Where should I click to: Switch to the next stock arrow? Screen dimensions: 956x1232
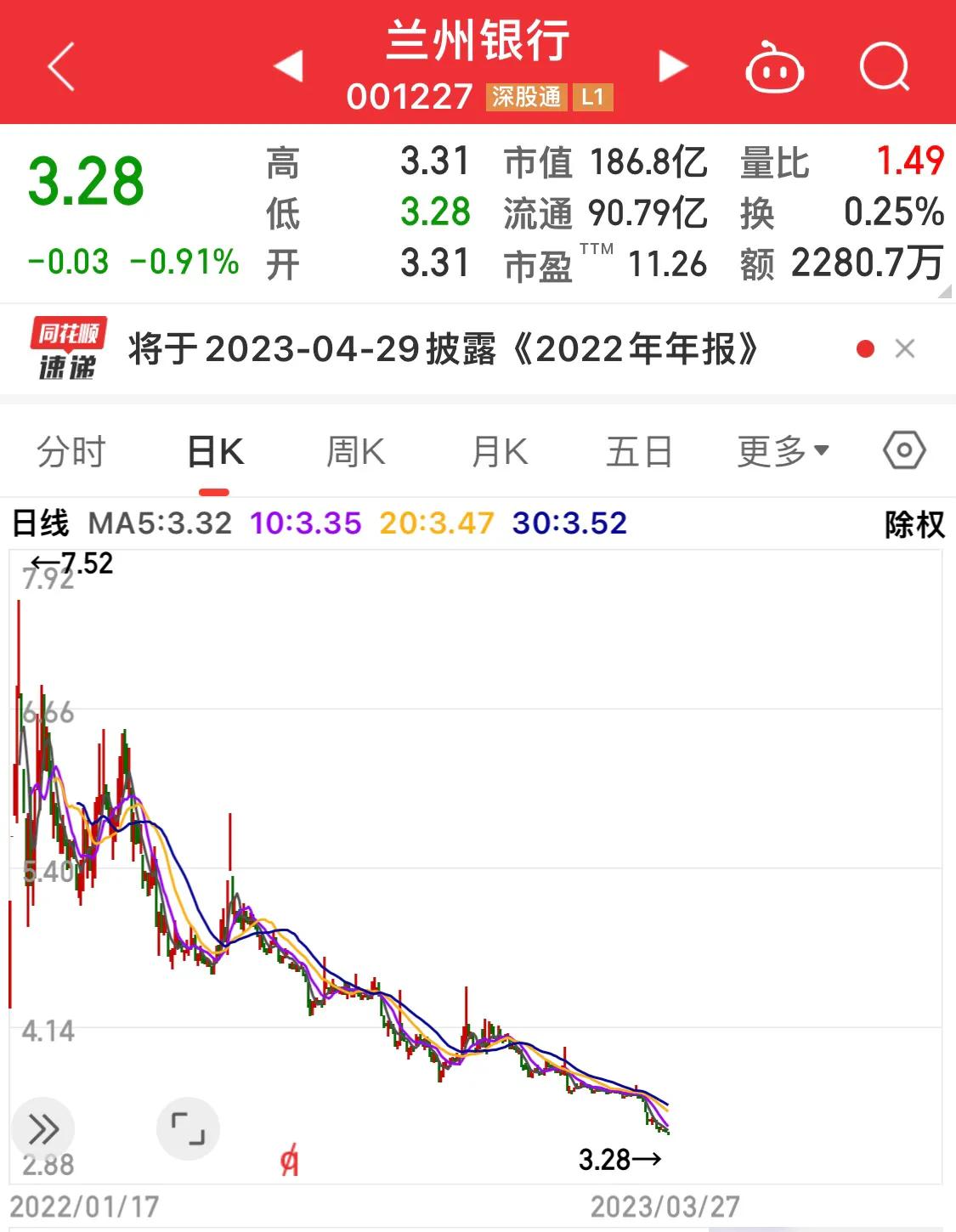pyautogui.click(x=672, y=66)
